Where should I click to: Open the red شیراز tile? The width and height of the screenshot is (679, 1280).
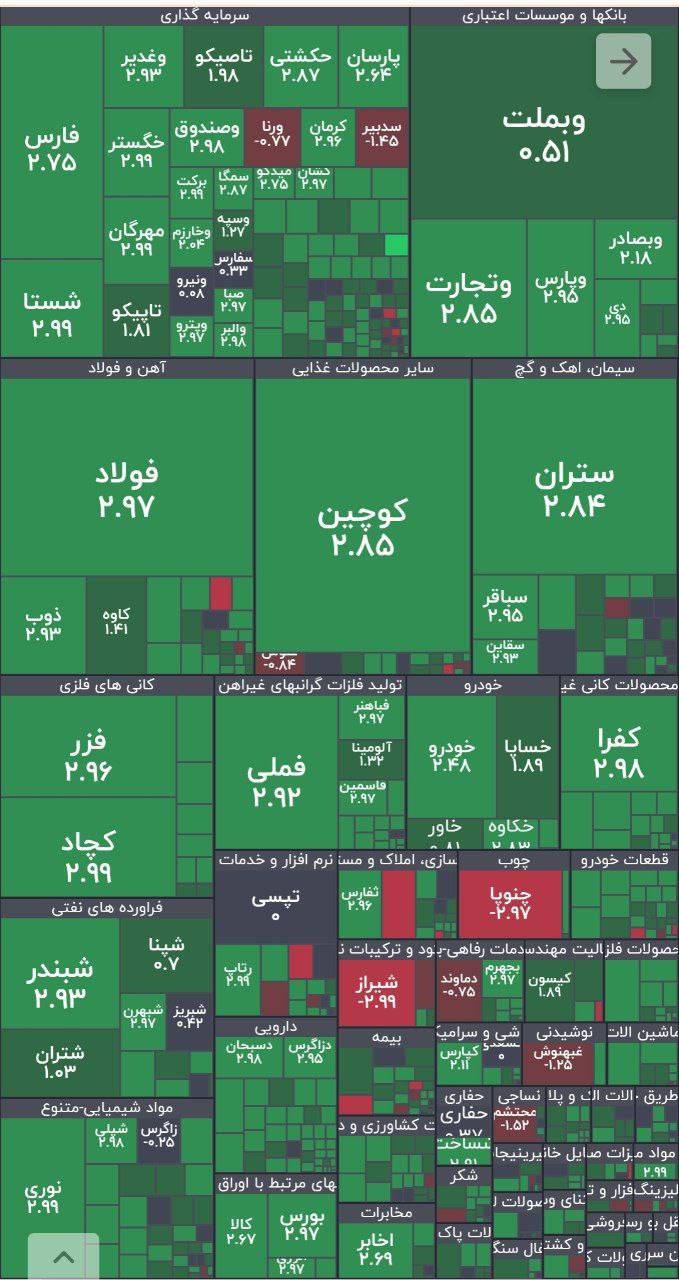click(x=376, y=992)
